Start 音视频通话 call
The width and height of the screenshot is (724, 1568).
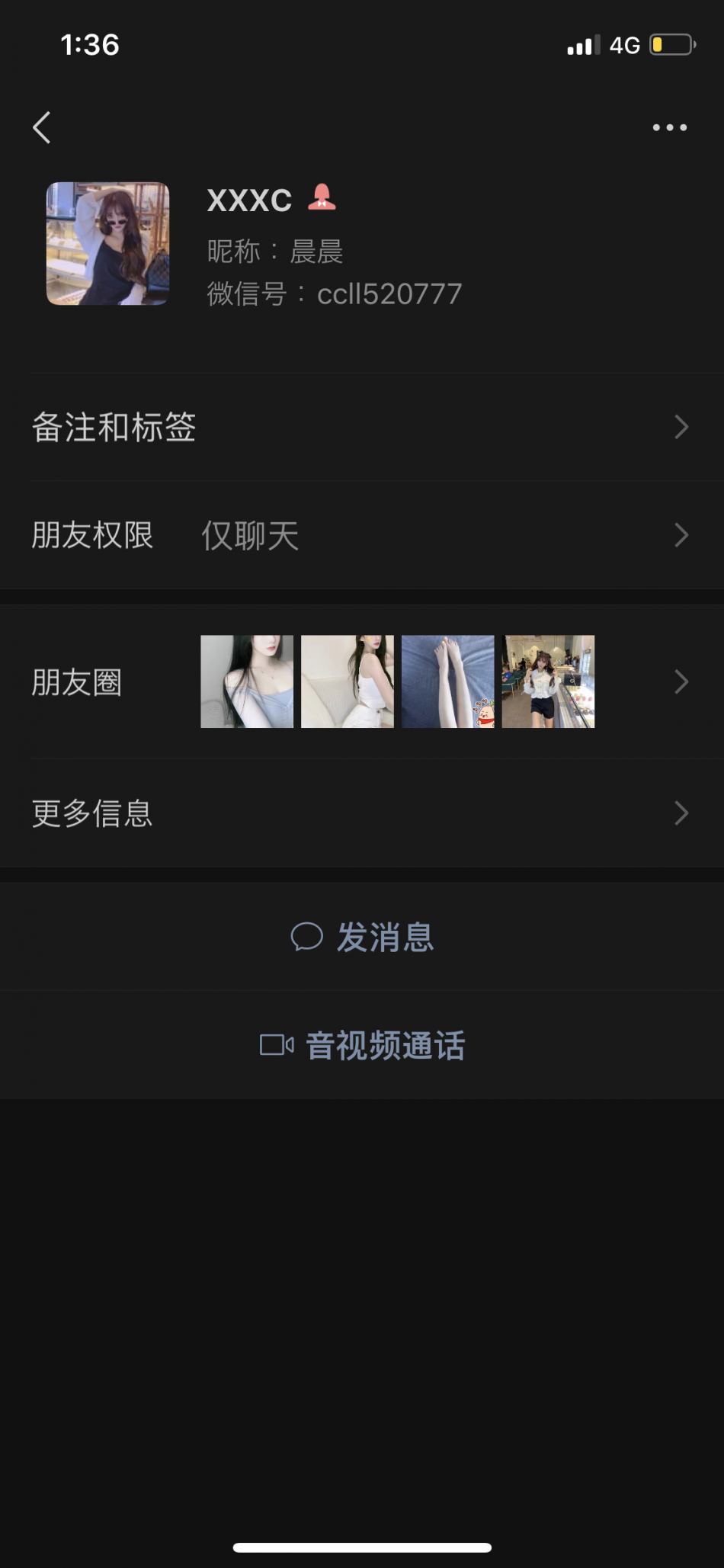click(x=363, y=1045)
